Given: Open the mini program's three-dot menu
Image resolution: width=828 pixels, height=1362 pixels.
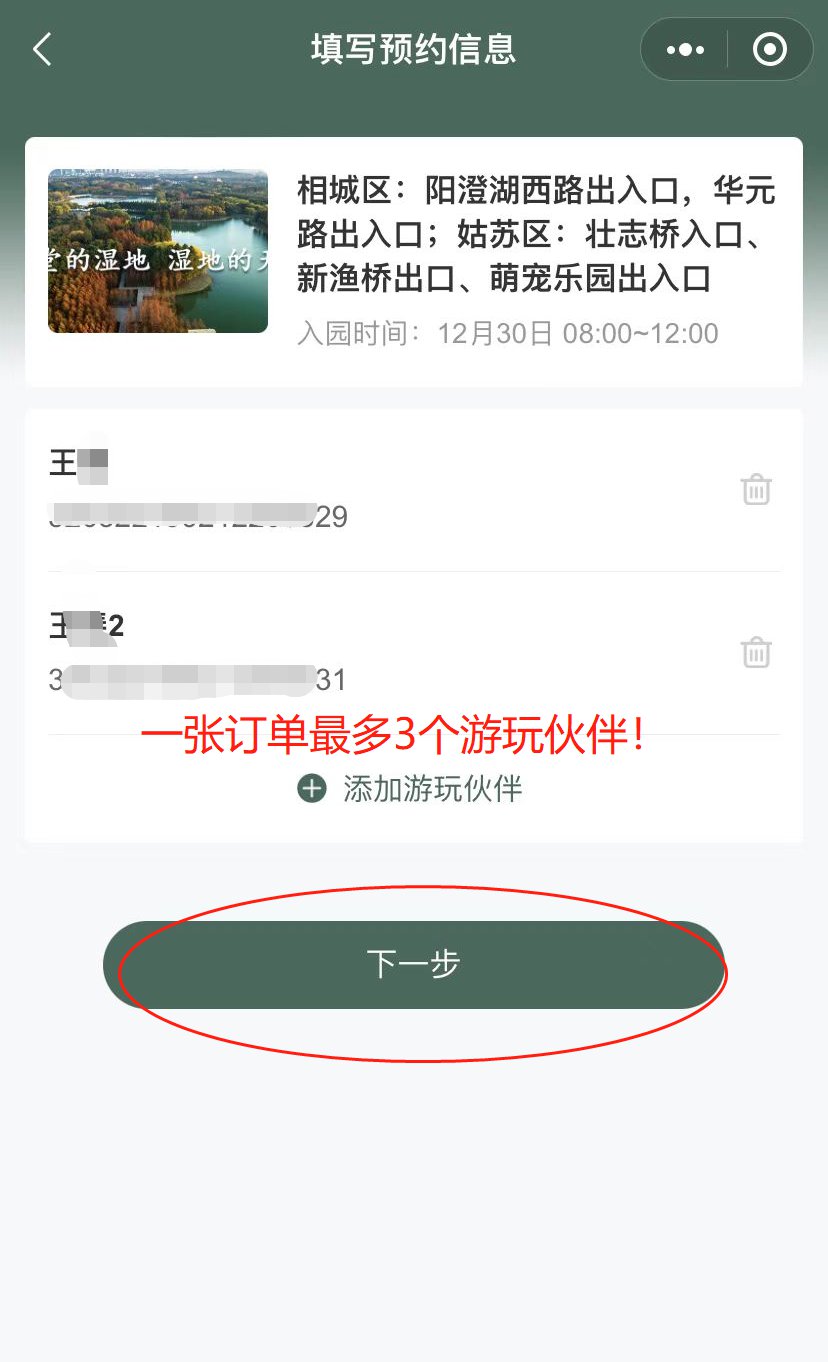Looking at the screenshot, I should [685, 49].
